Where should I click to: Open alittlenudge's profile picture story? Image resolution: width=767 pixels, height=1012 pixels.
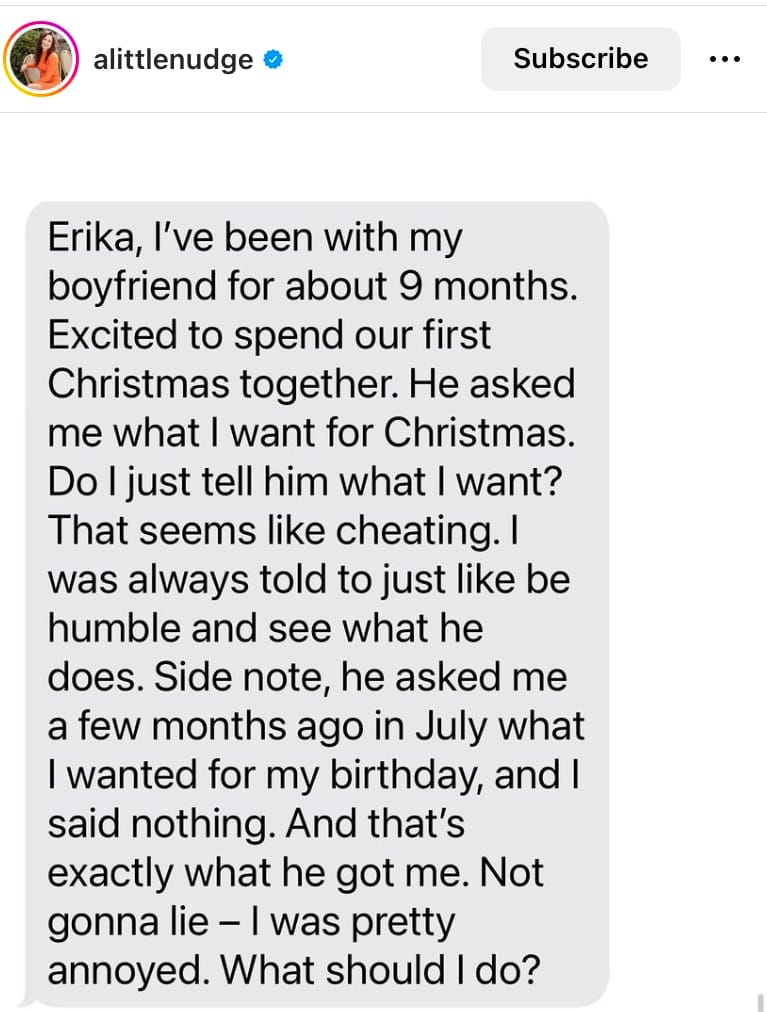point(41,59)
